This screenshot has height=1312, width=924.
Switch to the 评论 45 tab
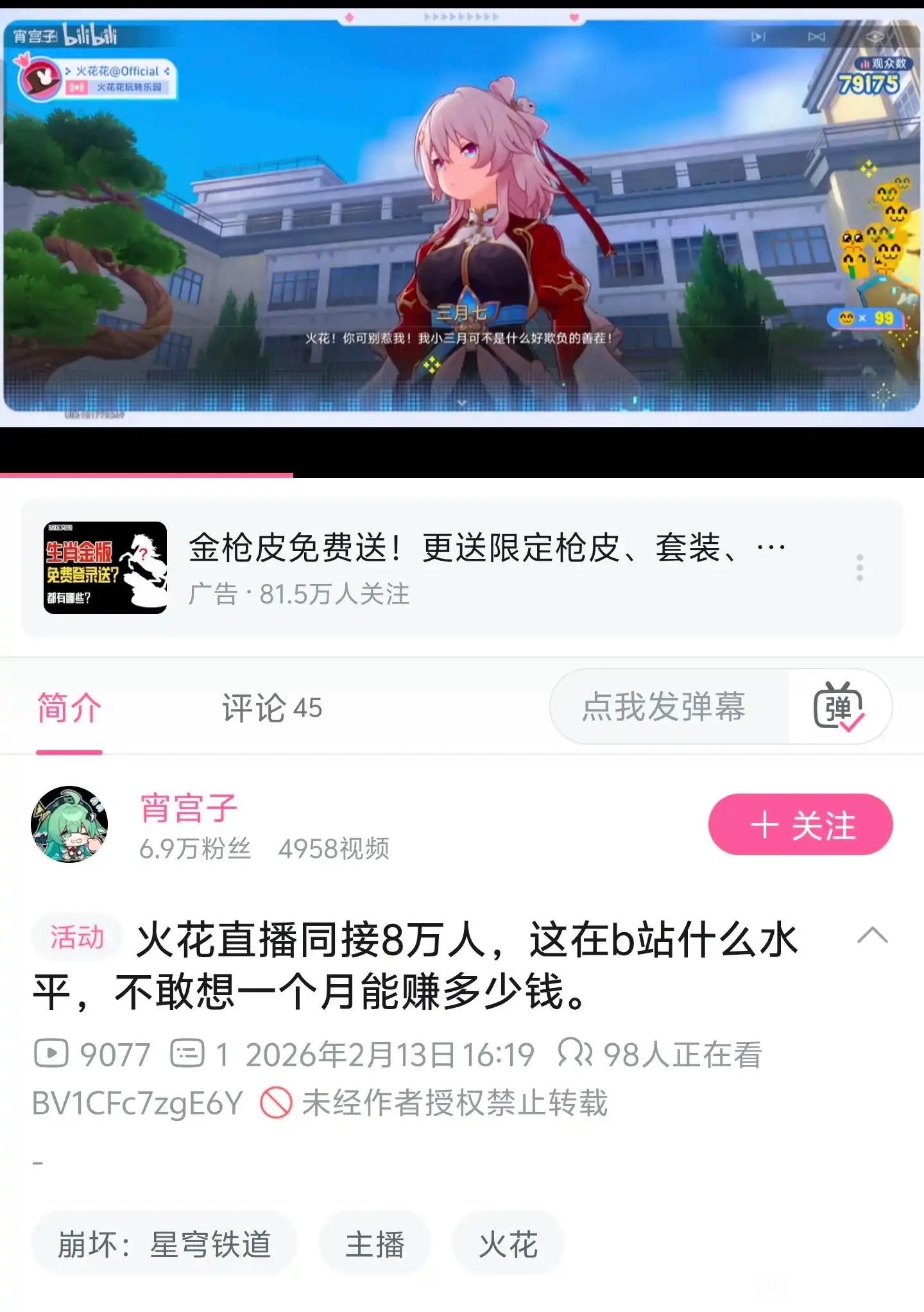pos(272,708)
